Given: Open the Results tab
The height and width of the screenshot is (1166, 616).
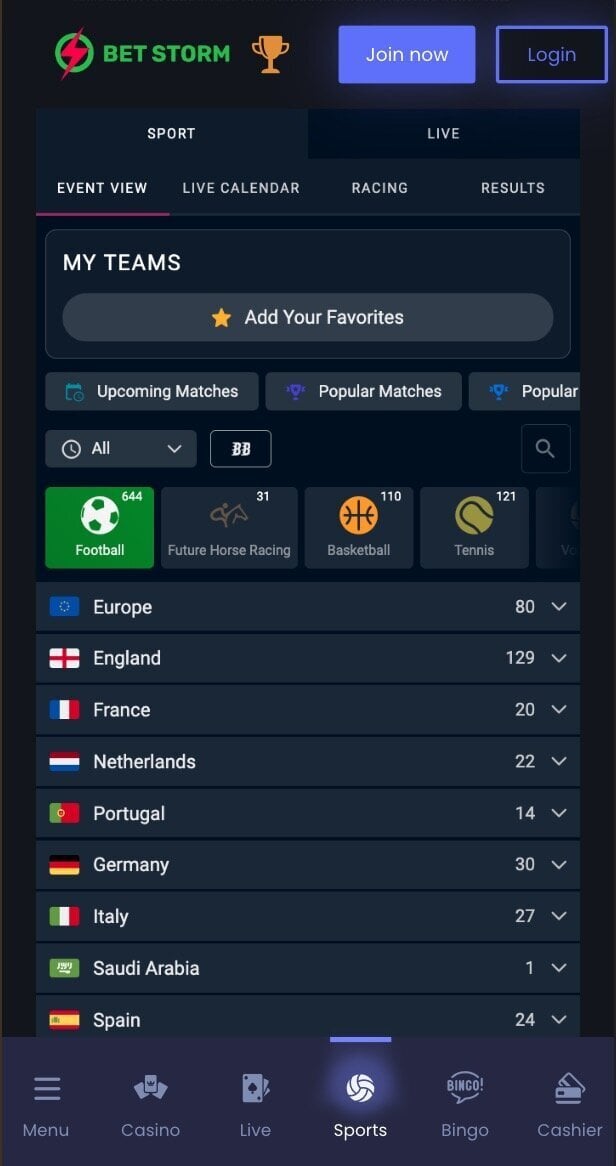Looking at the screenshot, I should 512,187.
